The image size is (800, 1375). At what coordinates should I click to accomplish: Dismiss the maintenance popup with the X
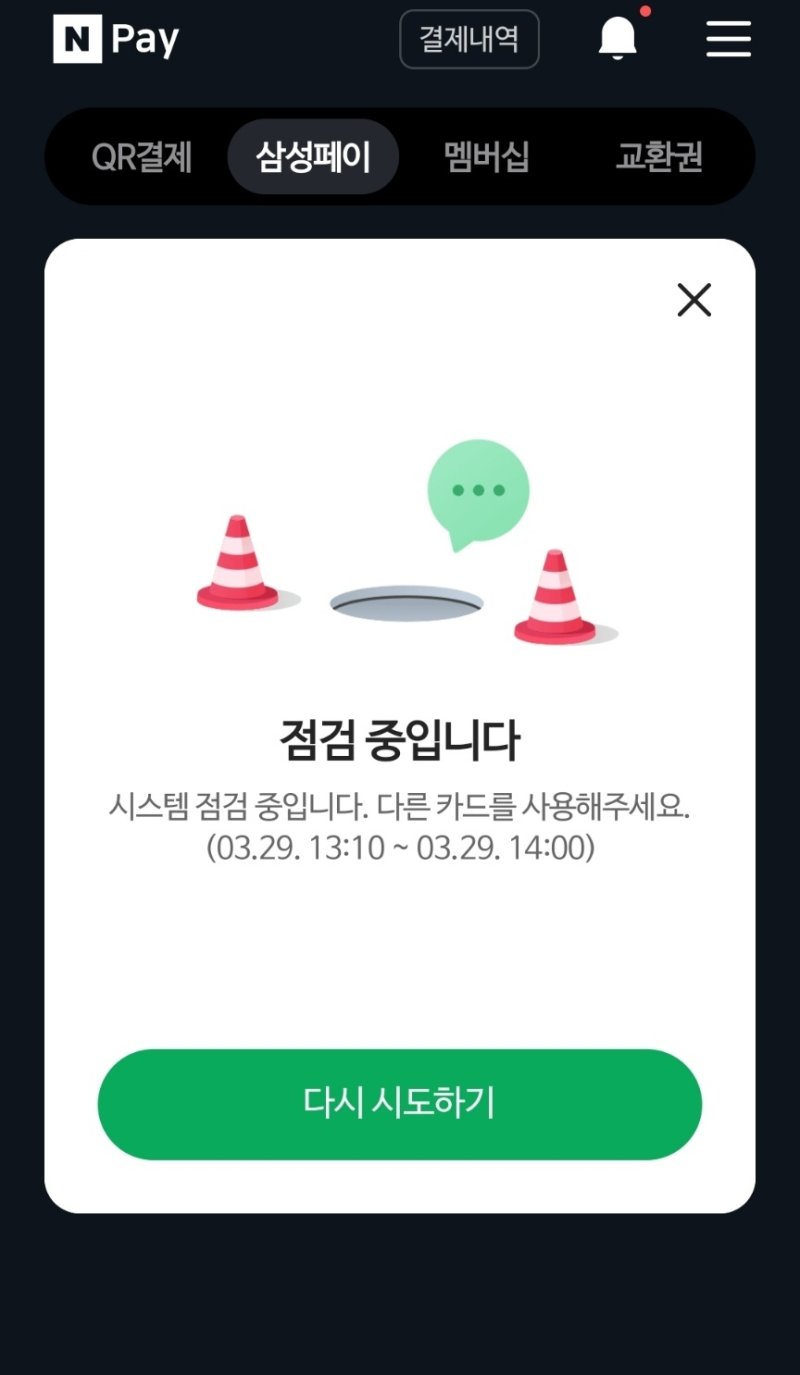[x=694, y=299]
